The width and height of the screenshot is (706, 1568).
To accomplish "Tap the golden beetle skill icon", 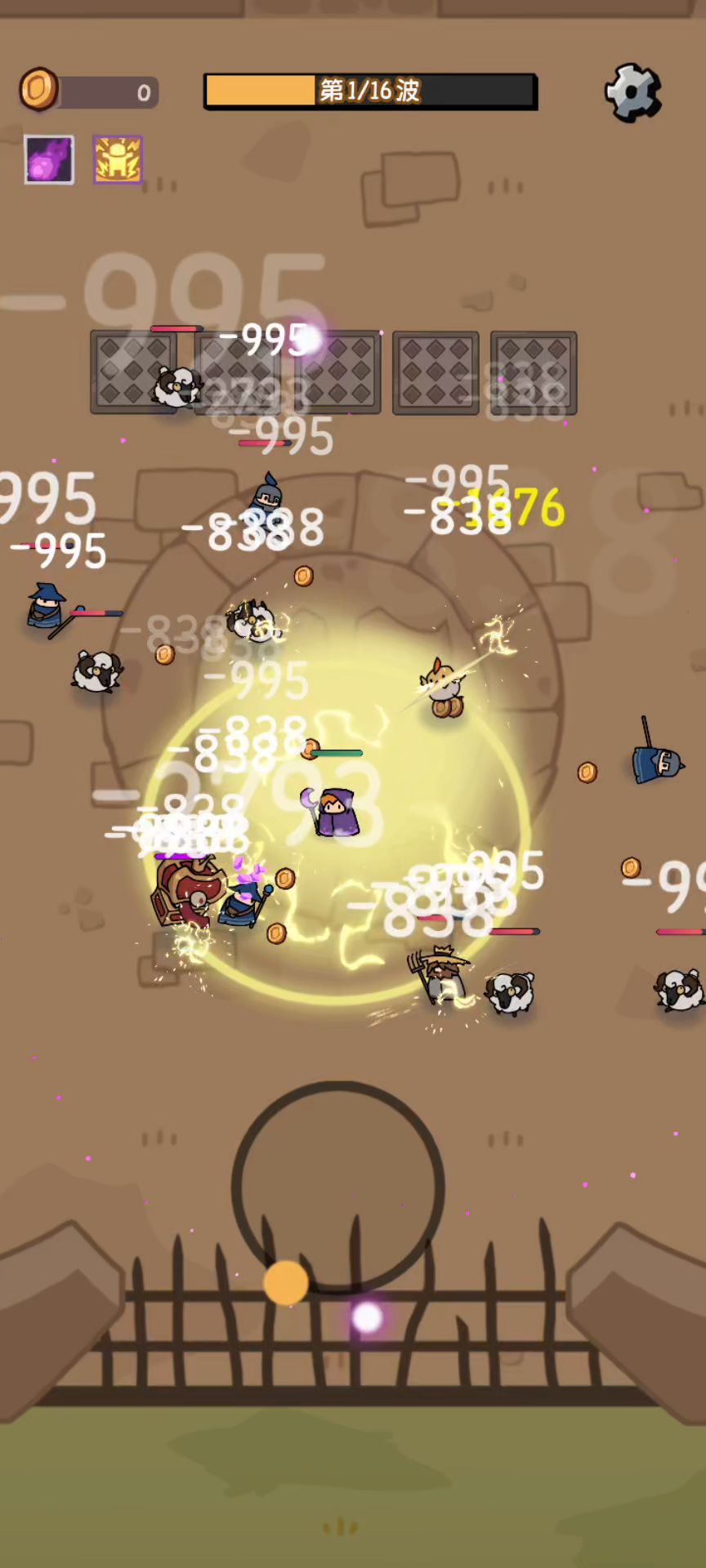I will tap(118, 159).
